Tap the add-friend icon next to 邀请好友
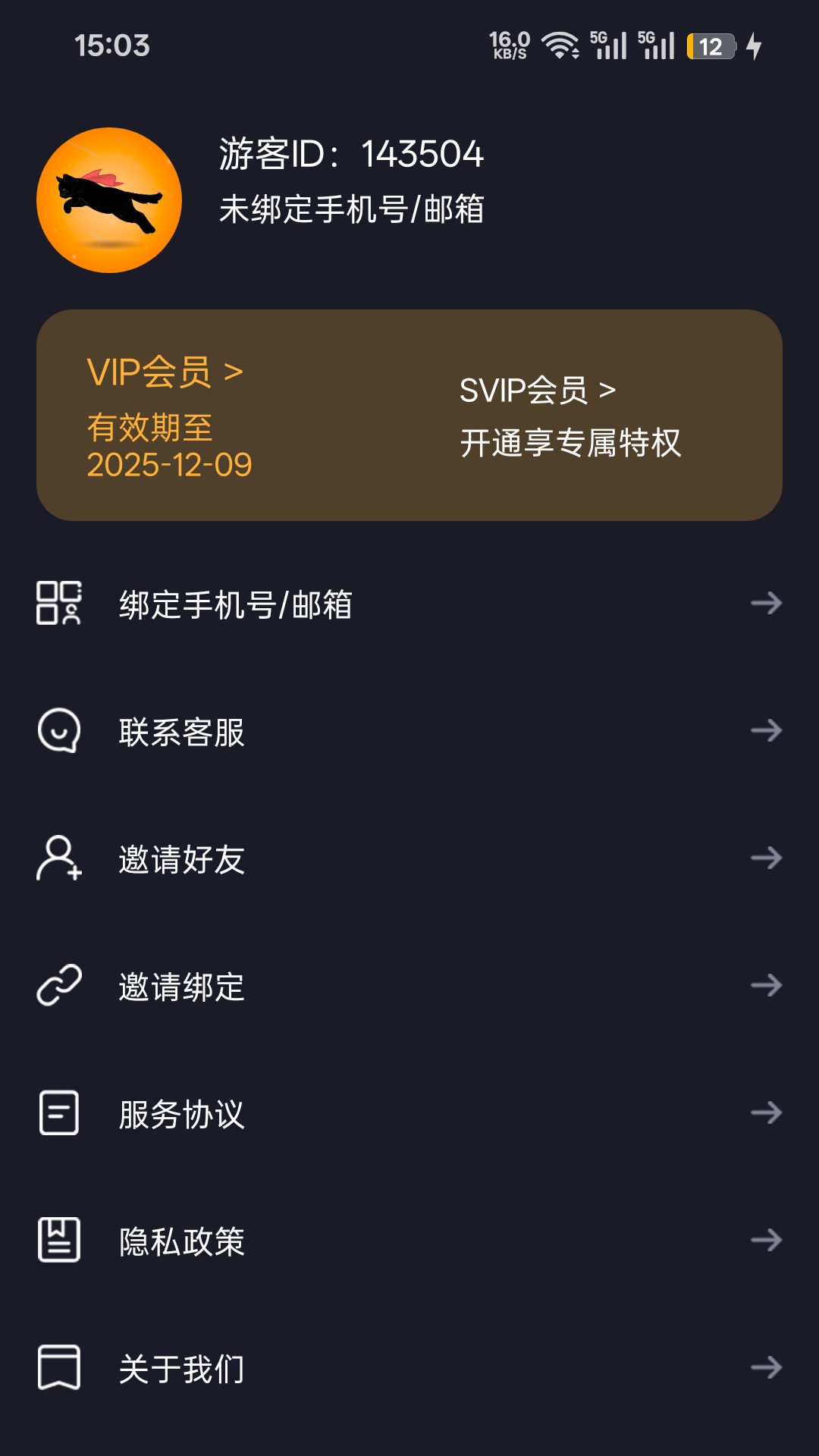 coord(58,858)
